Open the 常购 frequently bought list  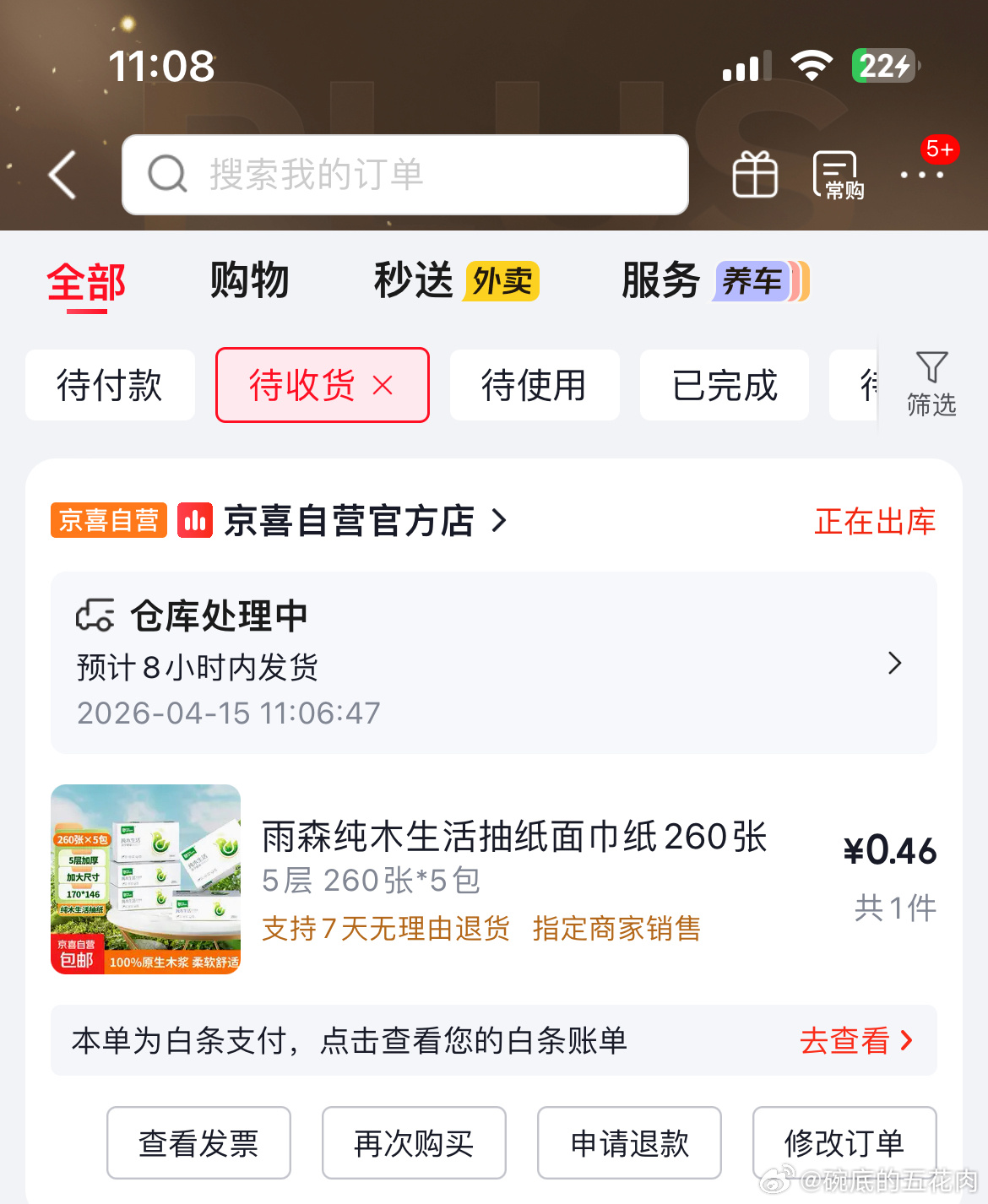tap(838, 176)
